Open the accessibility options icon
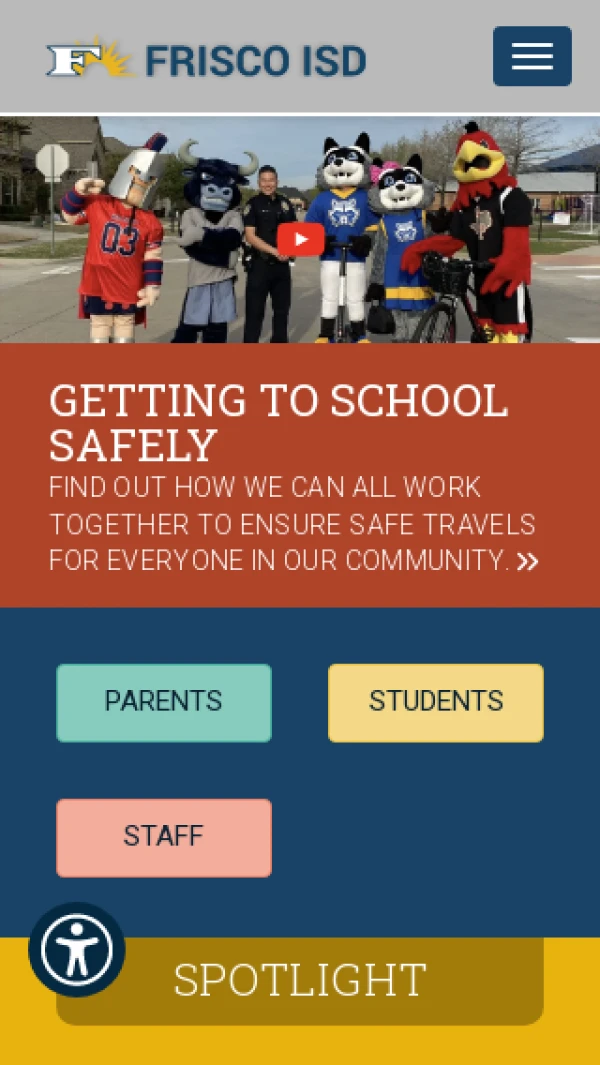Viewport: 600px width, 1065px height. [77, 950]
